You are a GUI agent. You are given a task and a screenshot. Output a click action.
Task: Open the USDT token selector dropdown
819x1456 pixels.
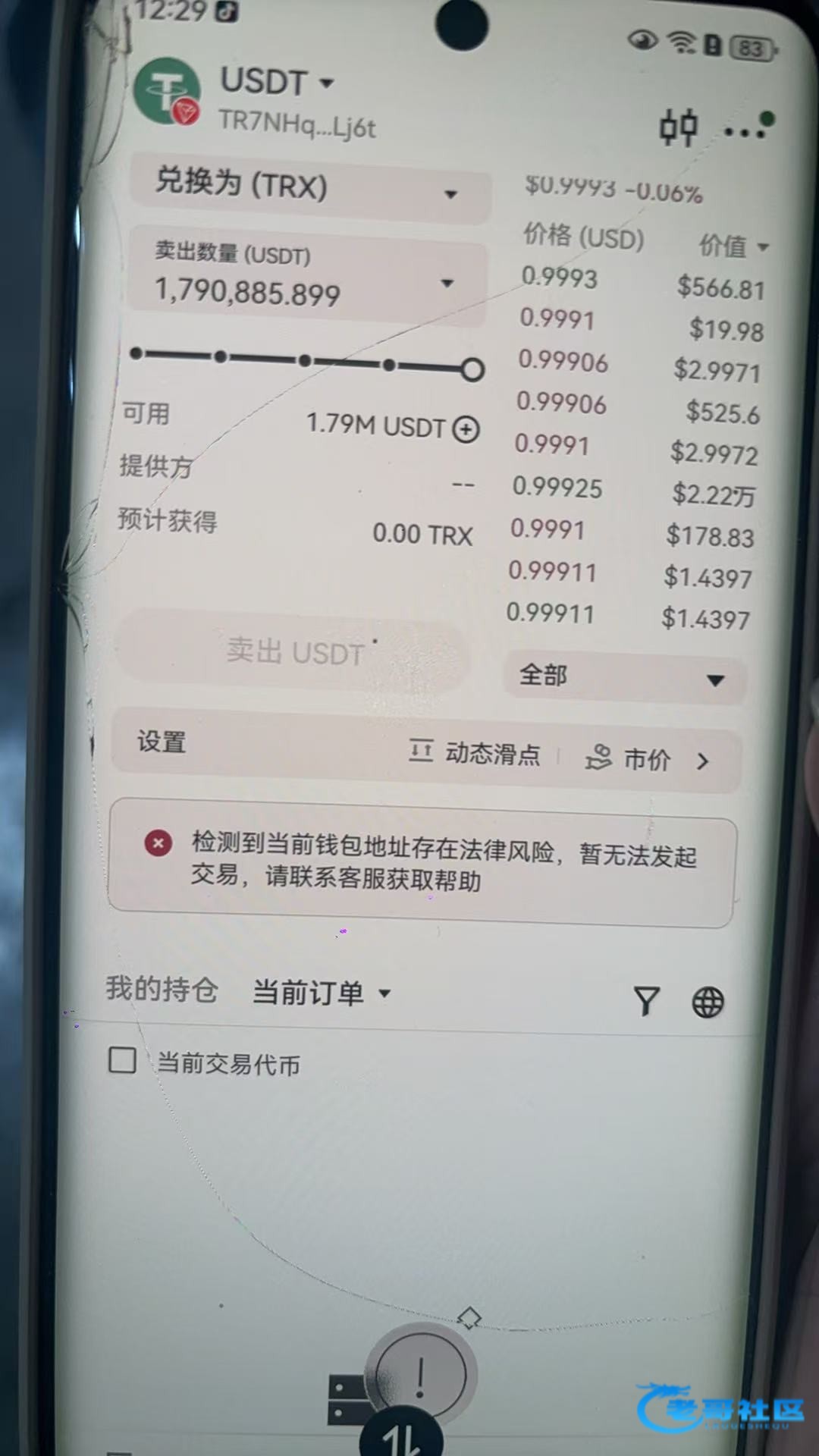pyautogui.click(x=278, y=83)
